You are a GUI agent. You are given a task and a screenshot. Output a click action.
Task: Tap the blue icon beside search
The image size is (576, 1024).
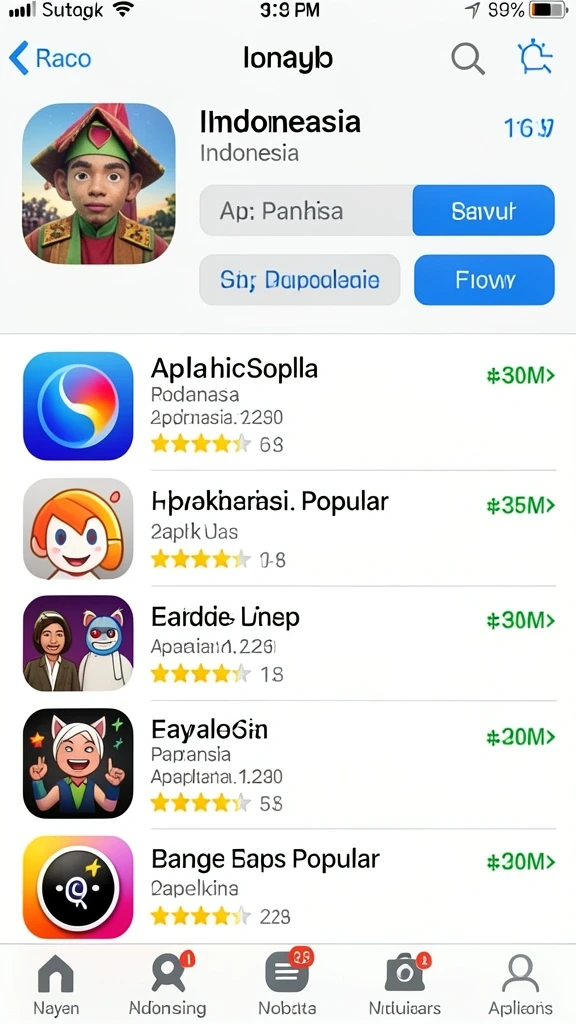click(x=536, y=58)
